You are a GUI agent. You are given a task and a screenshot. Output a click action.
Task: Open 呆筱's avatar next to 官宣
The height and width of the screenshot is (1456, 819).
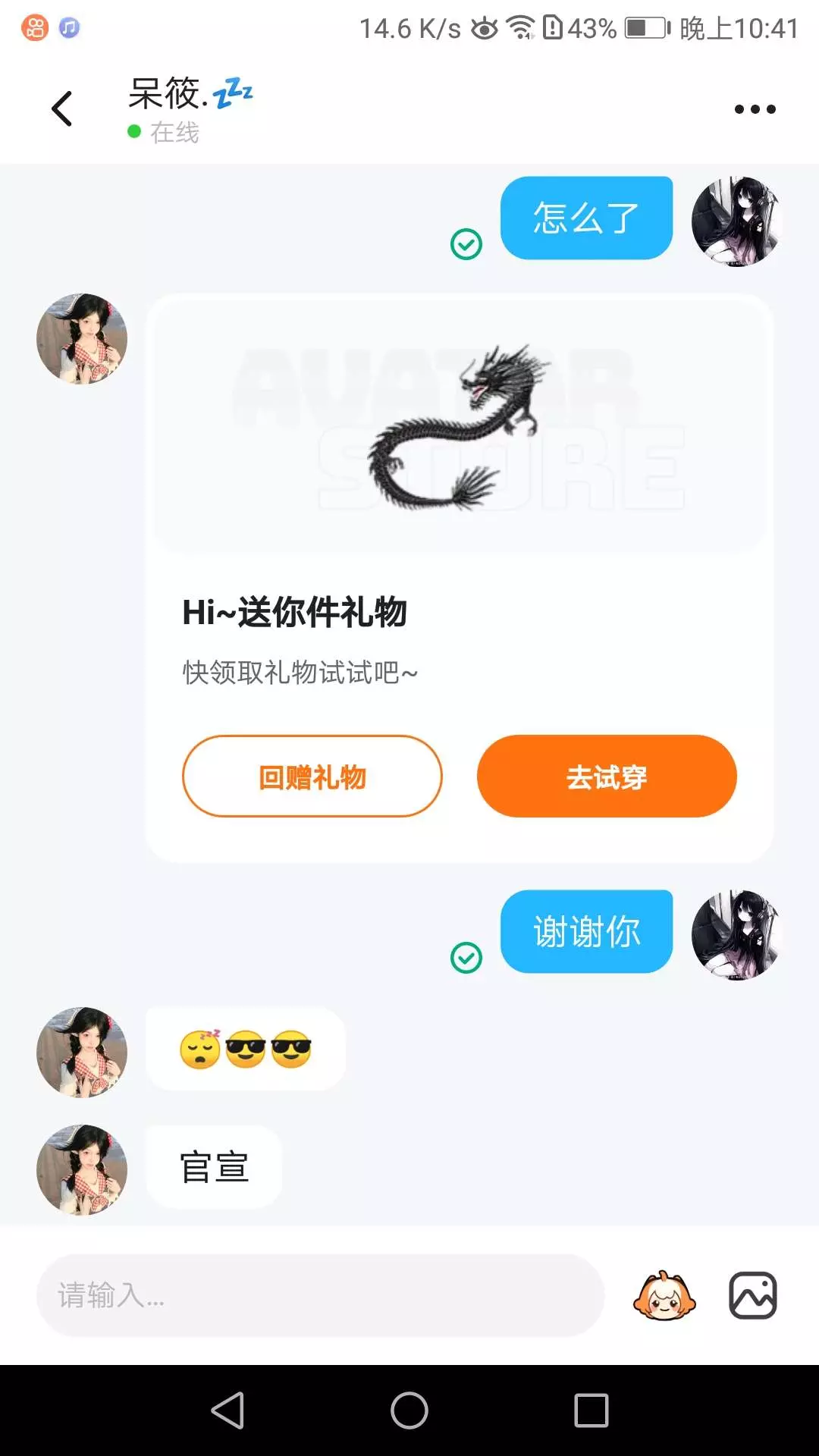pyautogui.click(x=82, y=1170)
